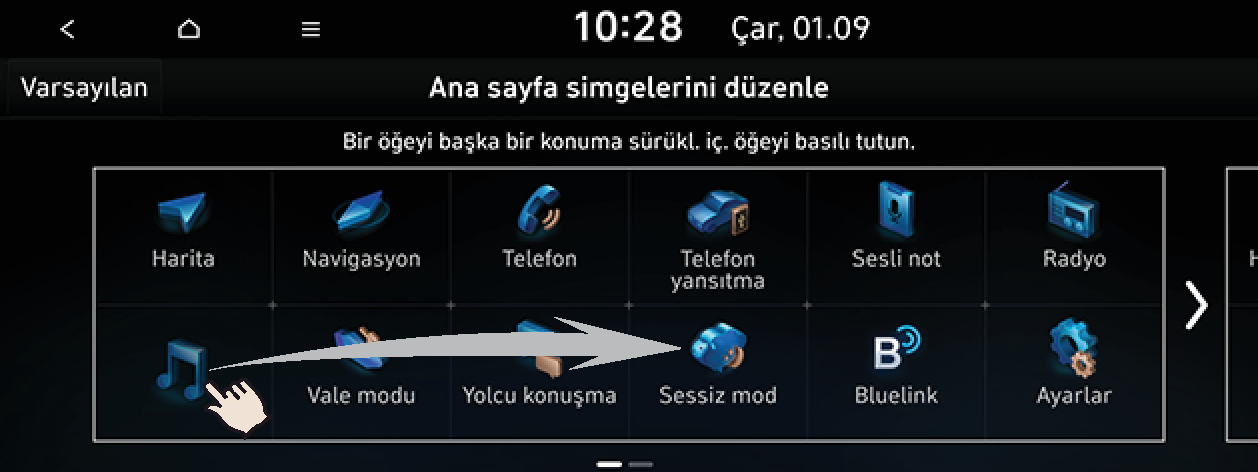Open the home screen icon
The width and height of the screenshot is (1258, 472).
tap(189, 30)
